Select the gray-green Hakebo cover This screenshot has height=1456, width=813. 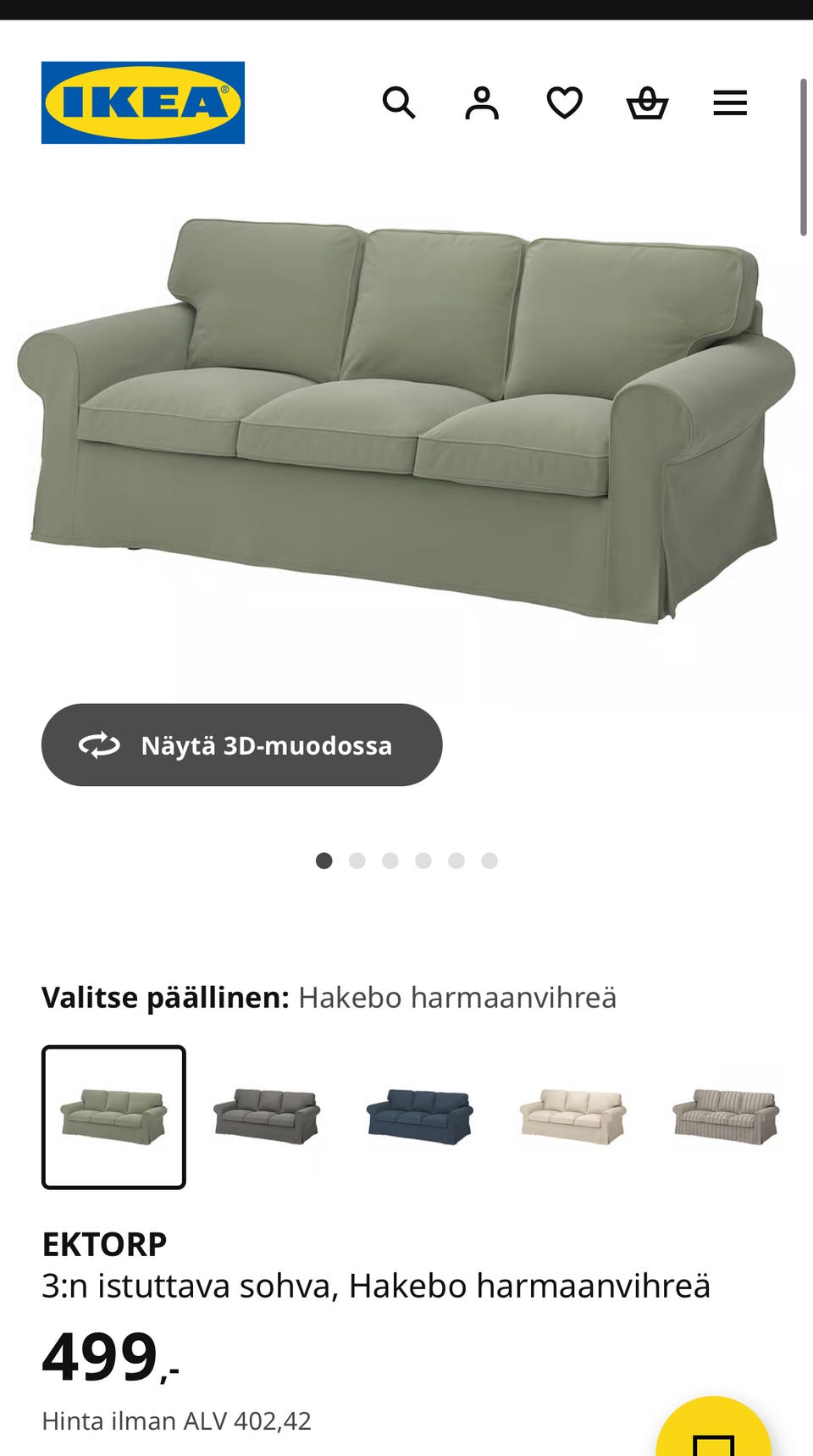[x=113, y=1116]
